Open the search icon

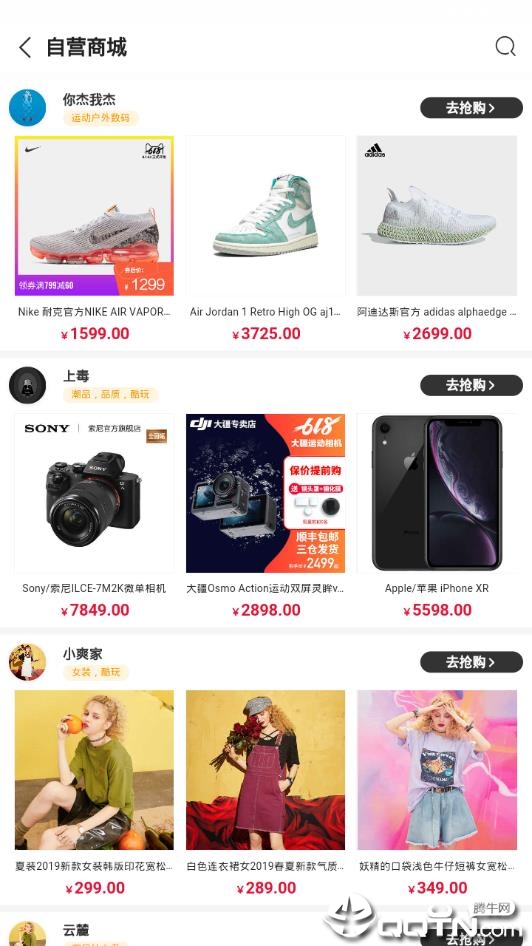[x=505, y=46]
